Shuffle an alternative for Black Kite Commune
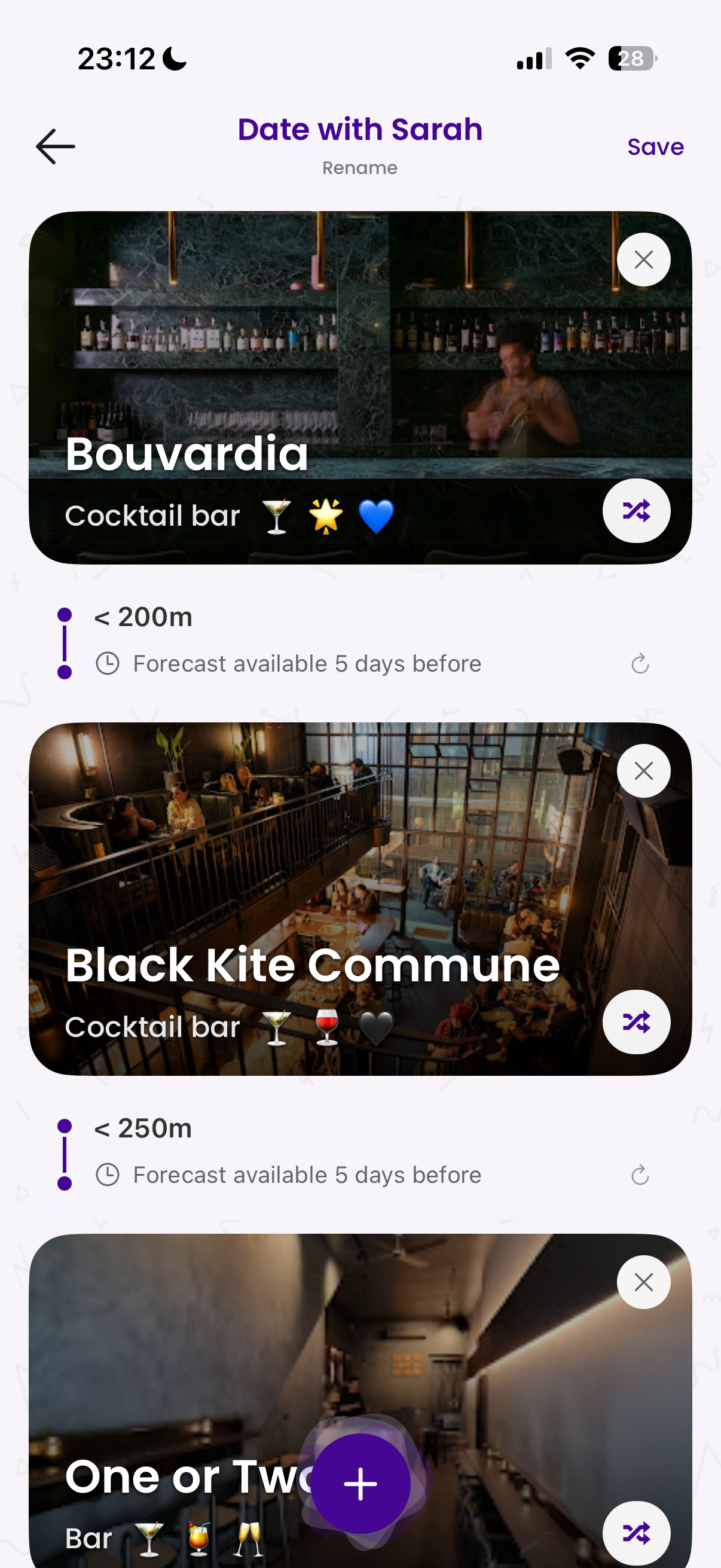This screenshot has height=1568, width=721. pos(637,1022)
